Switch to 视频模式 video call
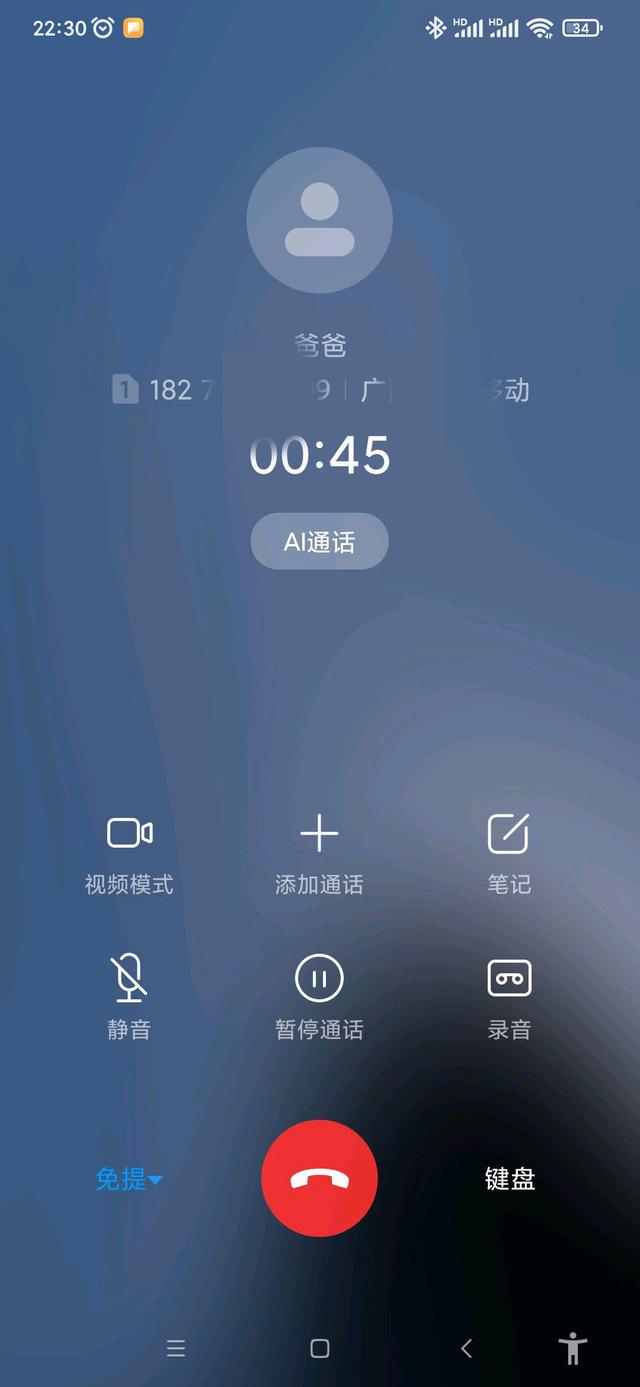Viewport: 640px width, 1387px height. pos(129,853)
